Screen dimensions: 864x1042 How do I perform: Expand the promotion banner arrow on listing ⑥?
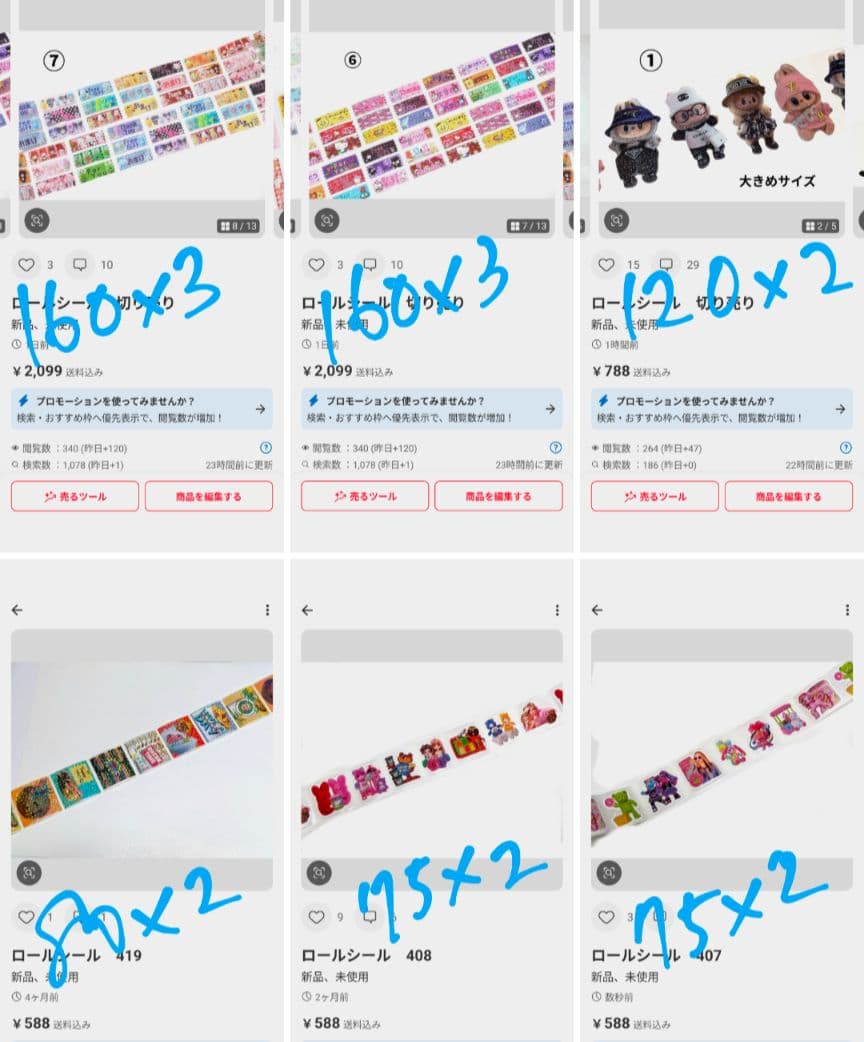click(549, 408)
